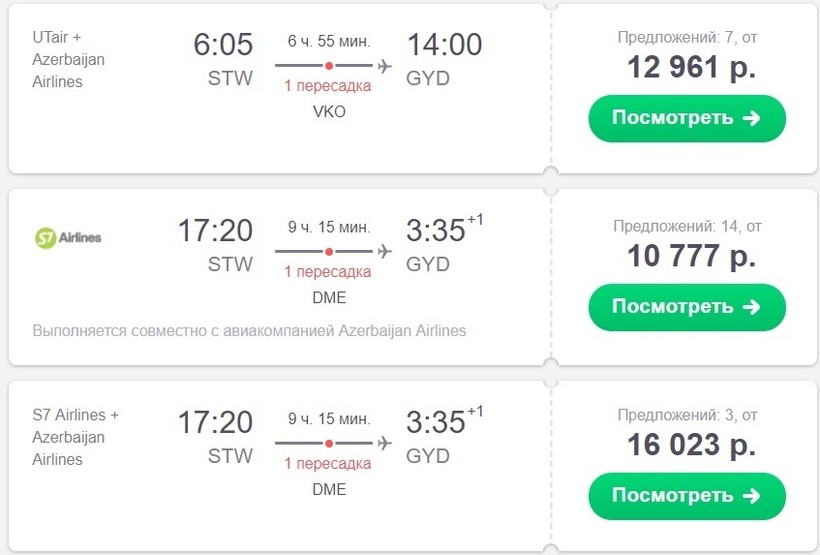820x555 pixels.
Task: Open the S7 Airlines flight card via DME for 10 777 р.
Action: point(280,275)
